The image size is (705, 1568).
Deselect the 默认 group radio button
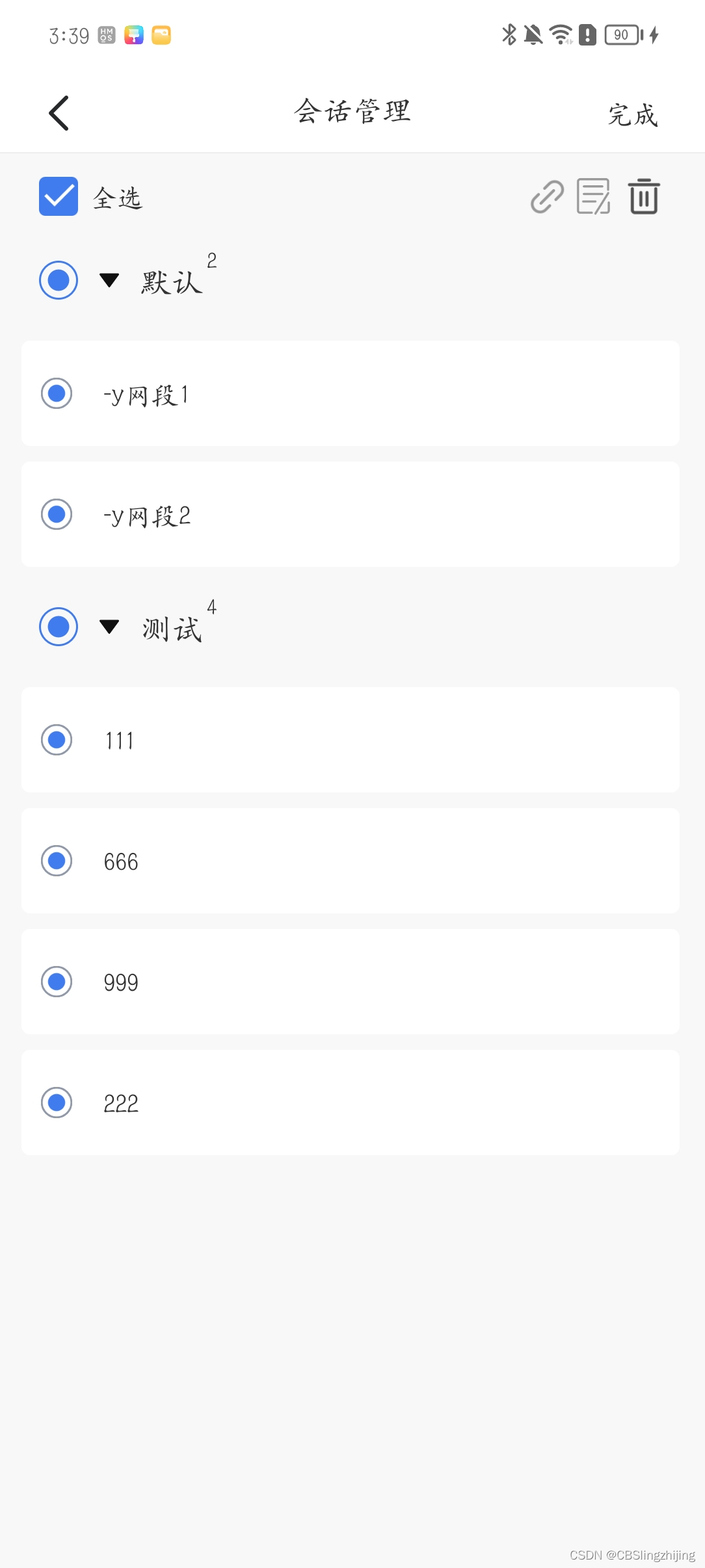(x=59, y=280)
